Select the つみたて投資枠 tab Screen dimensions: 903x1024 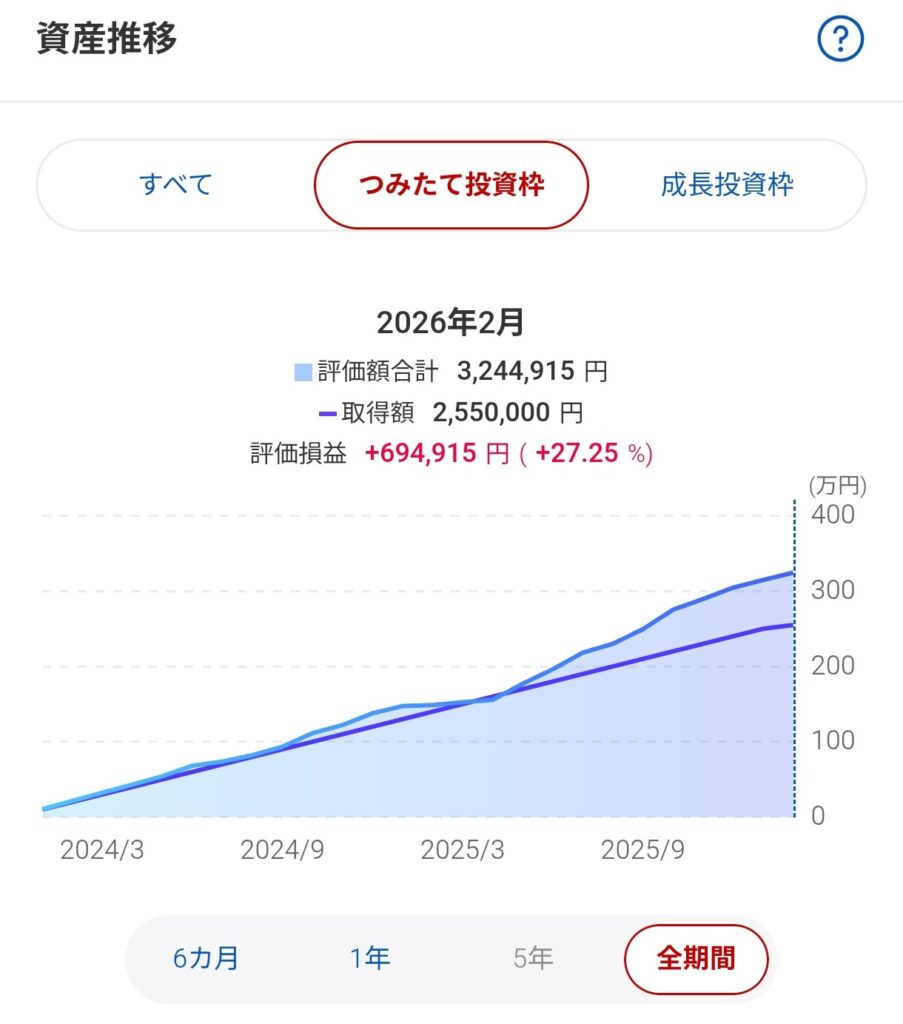[x=451, y=185]
